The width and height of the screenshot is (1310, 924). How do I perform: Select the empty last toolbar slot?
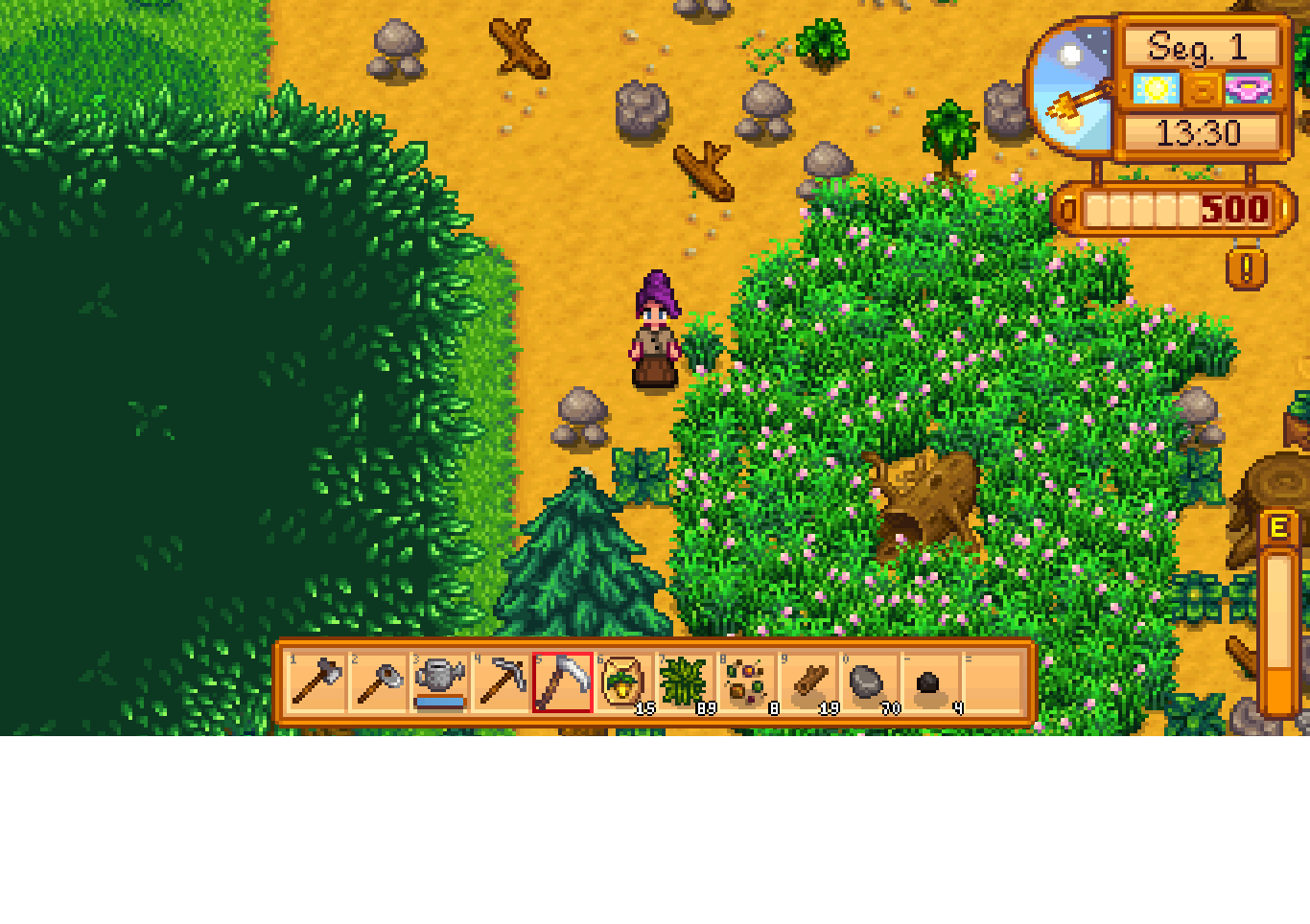(x=993, y=682)
